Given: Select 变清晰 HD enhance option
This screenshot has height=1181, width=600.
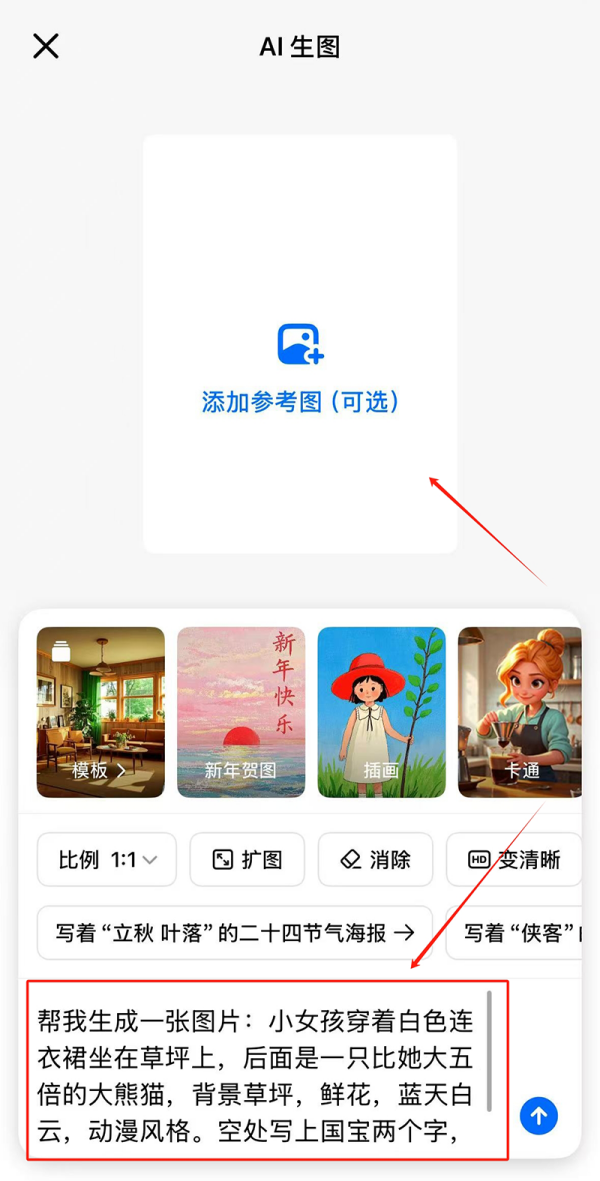Looking at the screenshot, I should 514,860.
